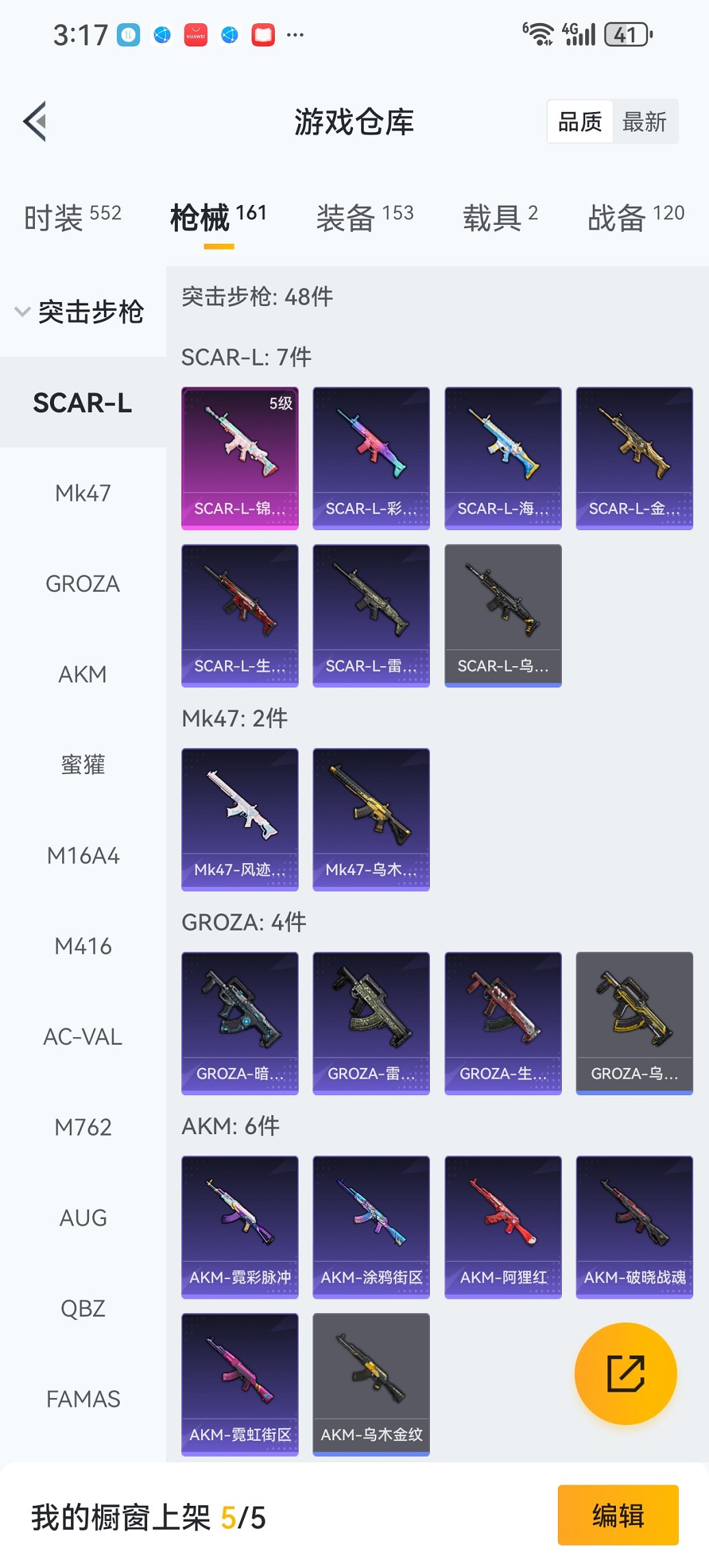Open the 5级 SCAR-L skin card
Image resolution: width=709 pixels, height=1568 pixels.
239,458
